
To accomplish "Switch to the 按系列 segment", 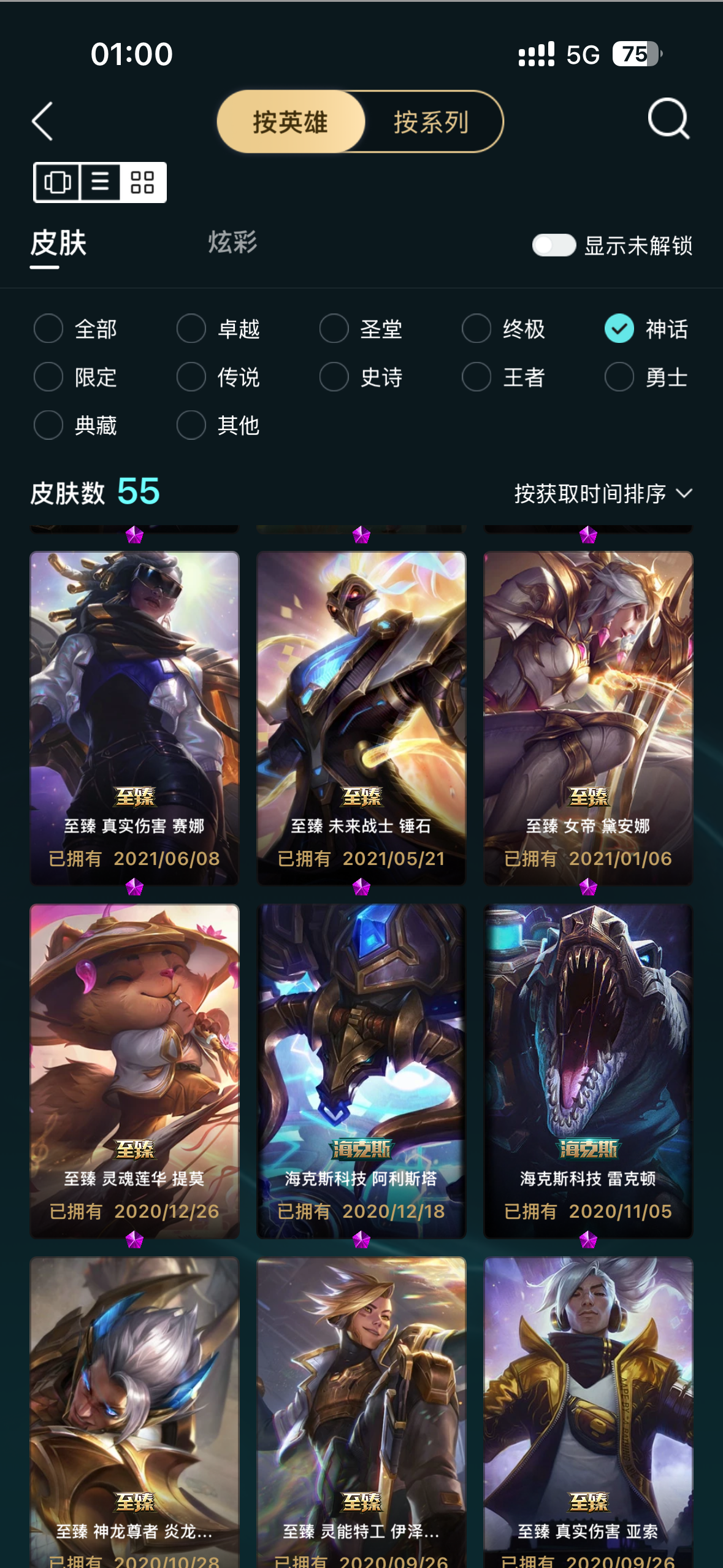I will click(x=432, y=121).
